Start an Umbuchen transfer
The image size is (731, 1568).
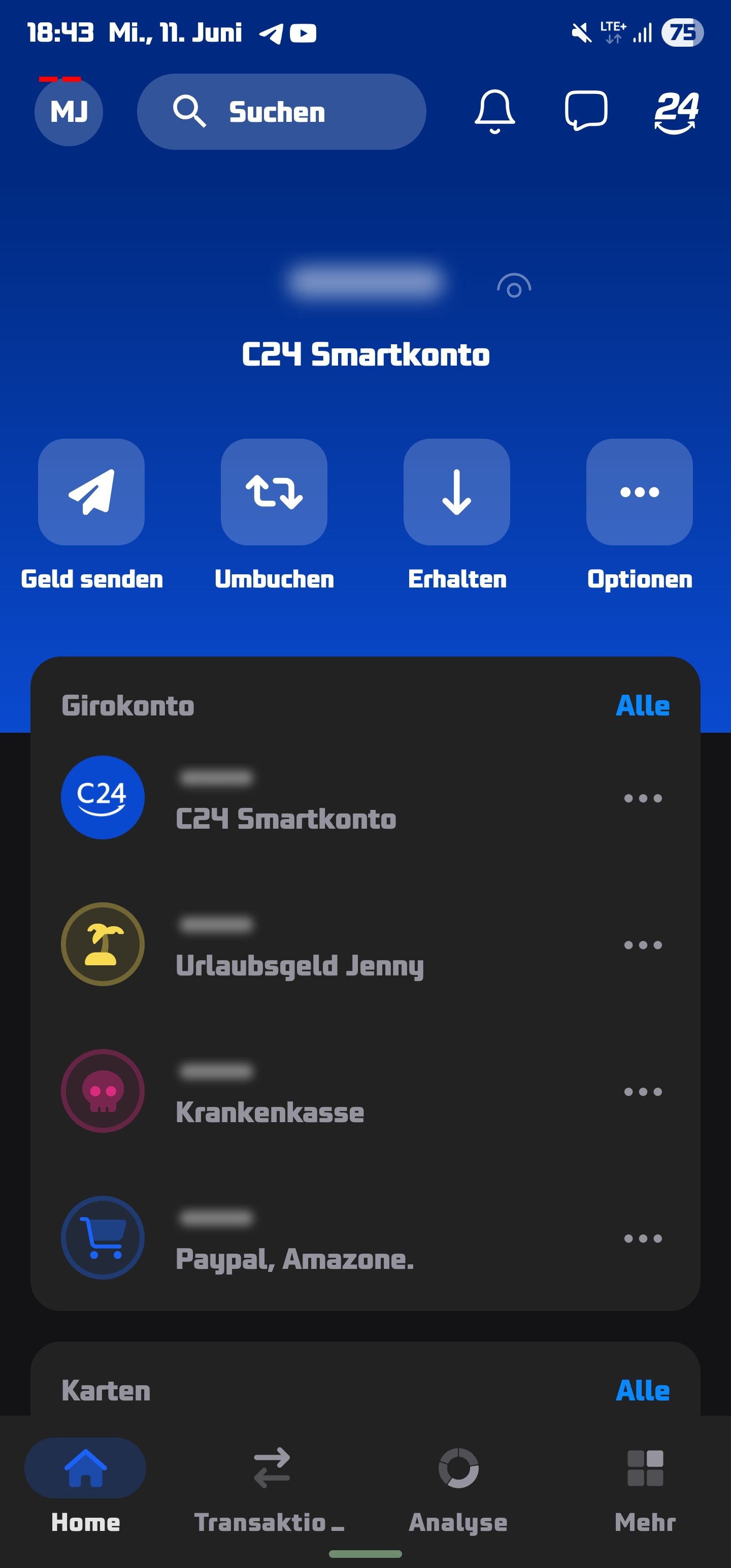pyautogui.click(x=274, y=492)
